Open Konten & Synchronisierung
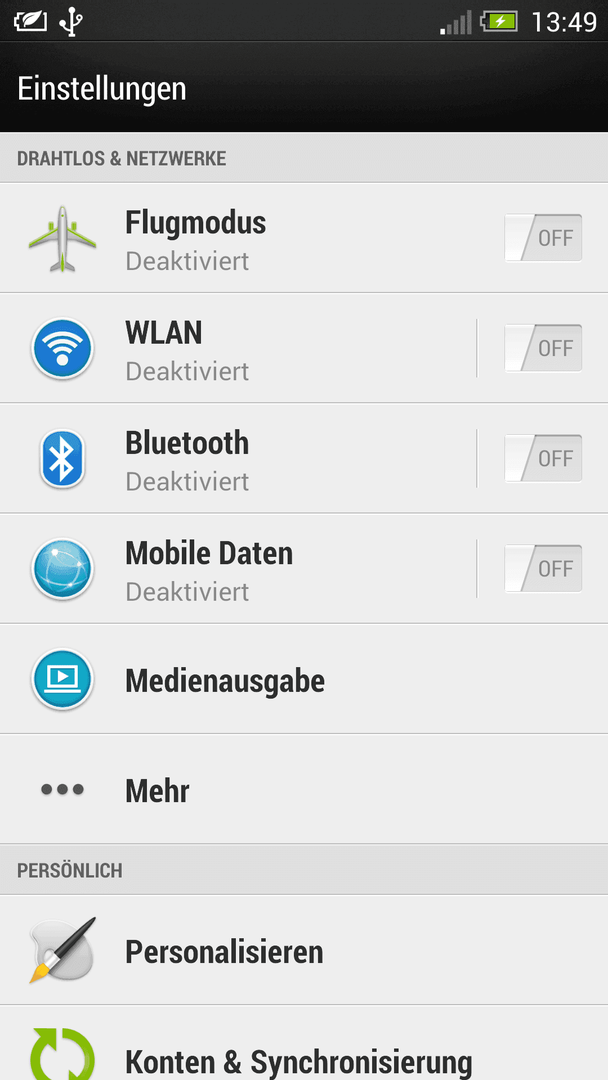The width and height of the screenshot is (608, 1080). 304,1043
